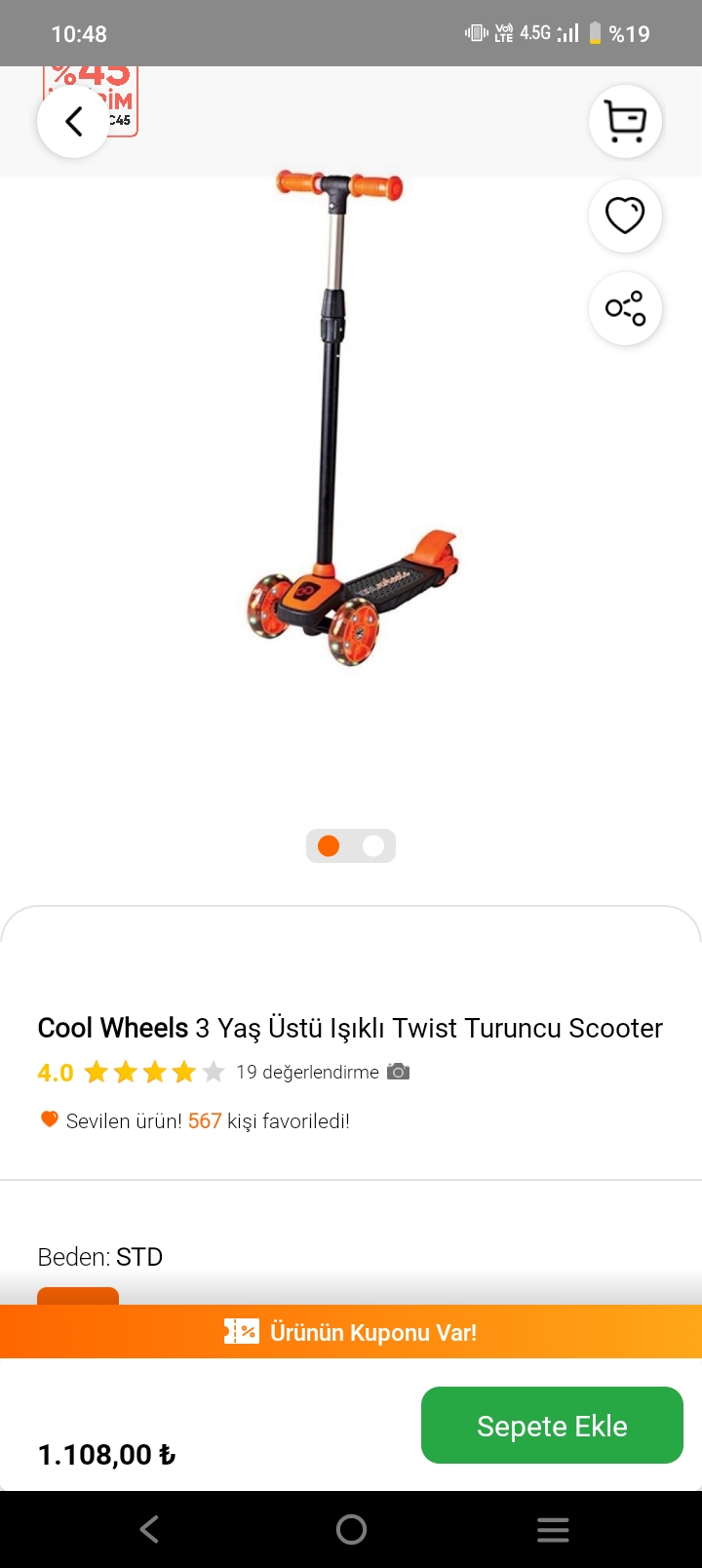This screenshot has height=1568, width=702.
Task: Share this scooter product
Action: (x=625, y=309)
